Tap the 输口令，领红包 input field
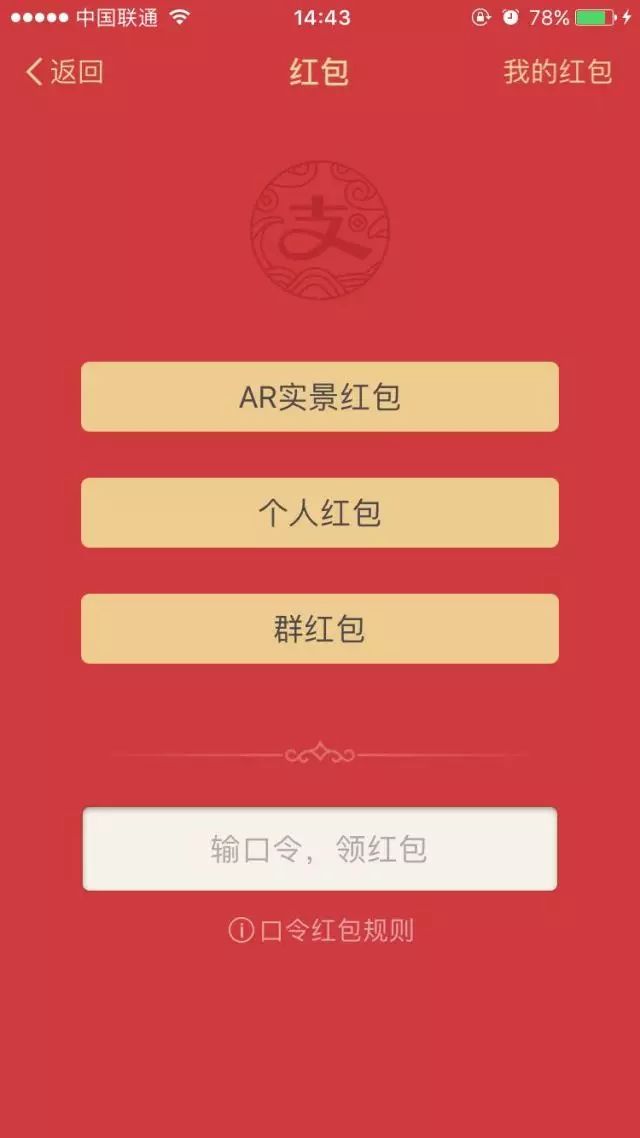Screen dimensions: 640x1138 click(x=319, y=849)
